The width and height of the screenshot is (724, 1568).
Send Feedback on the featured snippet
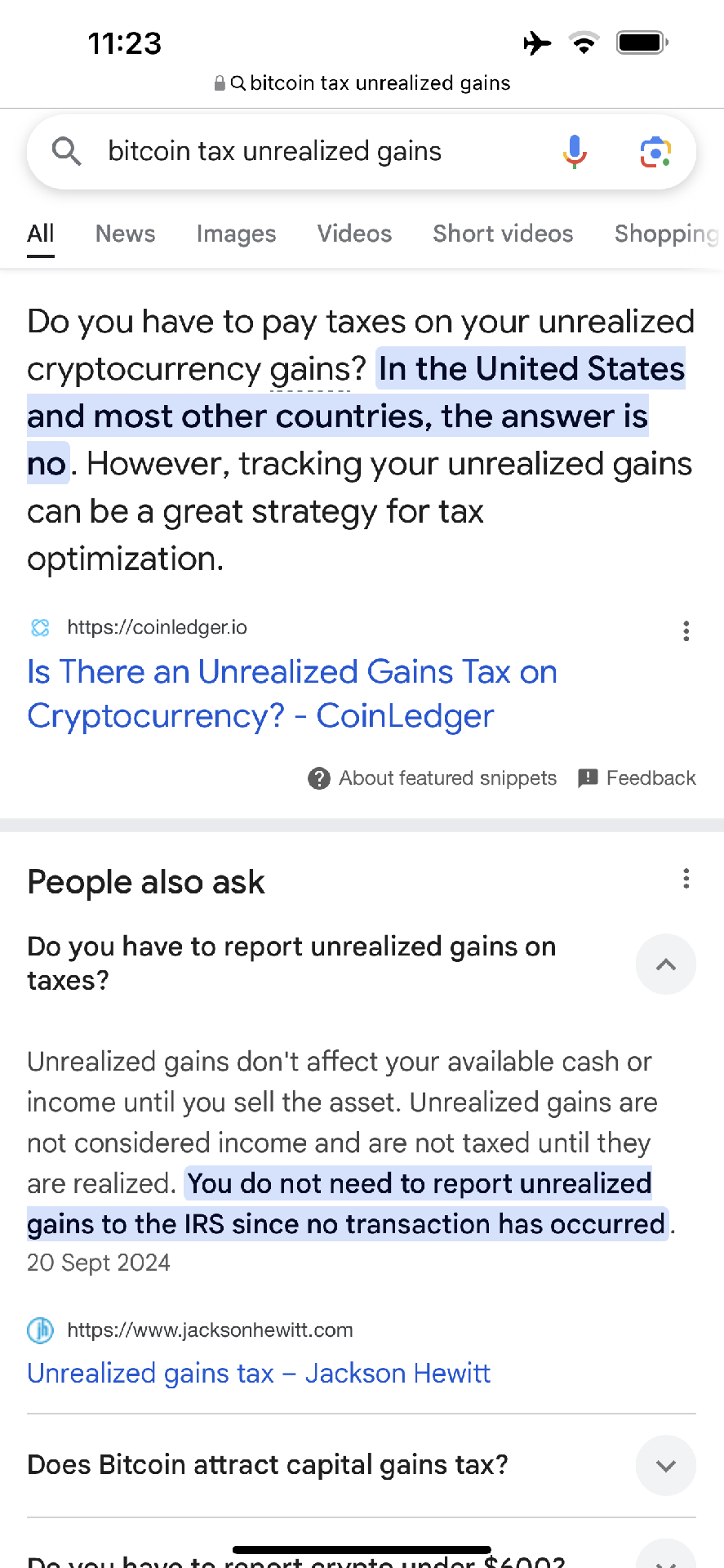pyautogui.click(x=637, y=778)
